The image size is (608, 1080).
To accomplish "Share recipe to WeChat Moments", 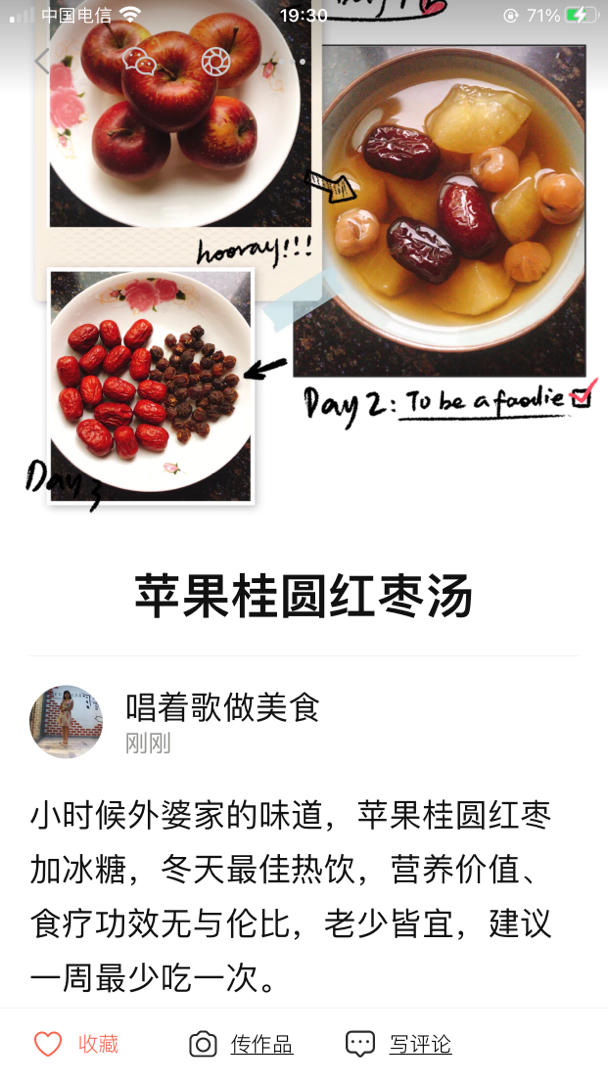I will [216, 62].
